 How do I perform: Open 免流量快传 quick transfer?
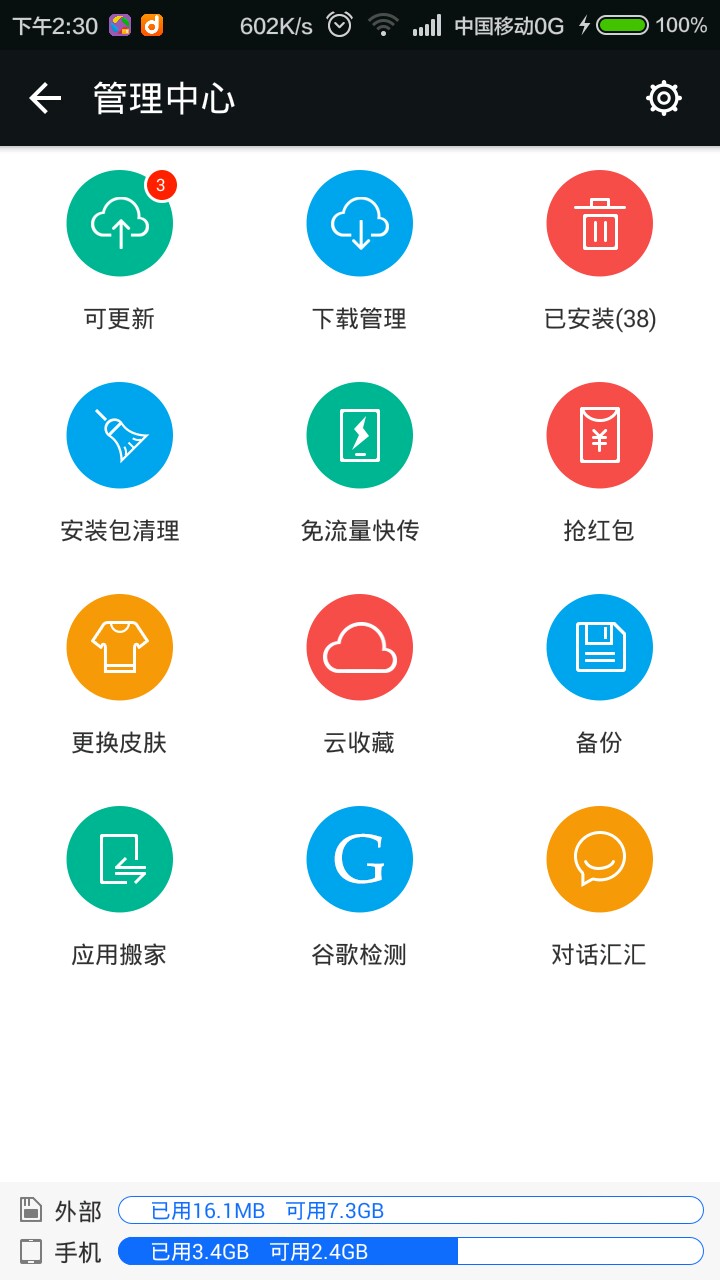[360, 435]
